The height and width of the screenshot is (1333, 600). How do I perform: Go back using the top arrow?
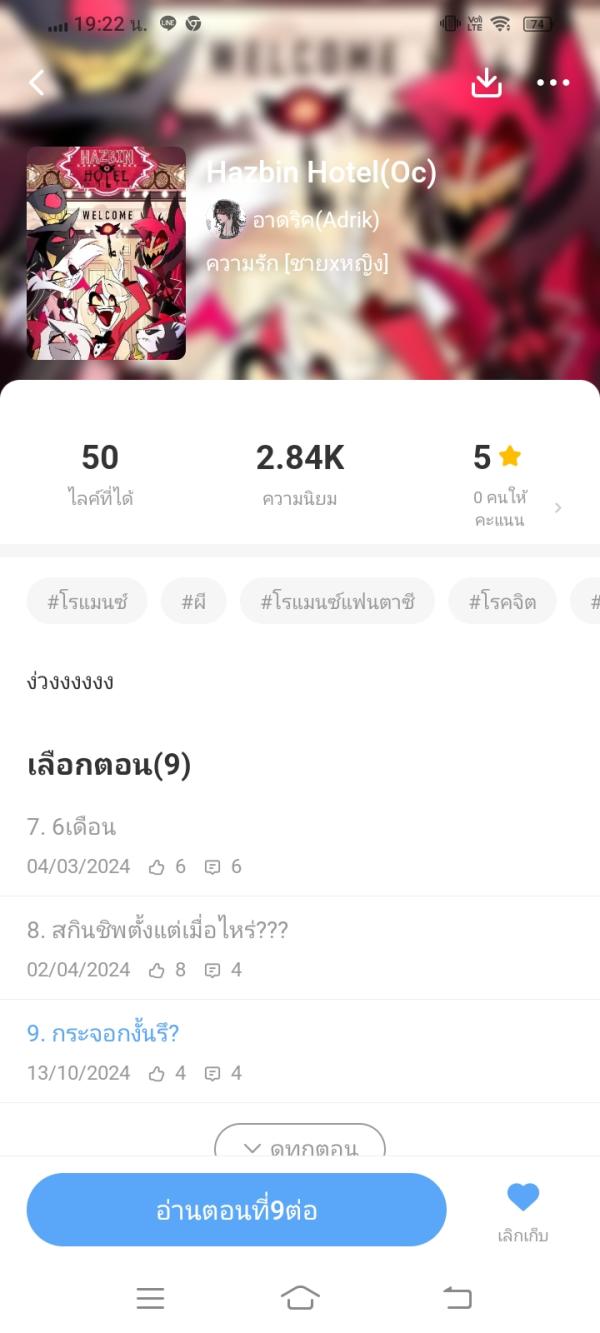[x=37, y=83]
